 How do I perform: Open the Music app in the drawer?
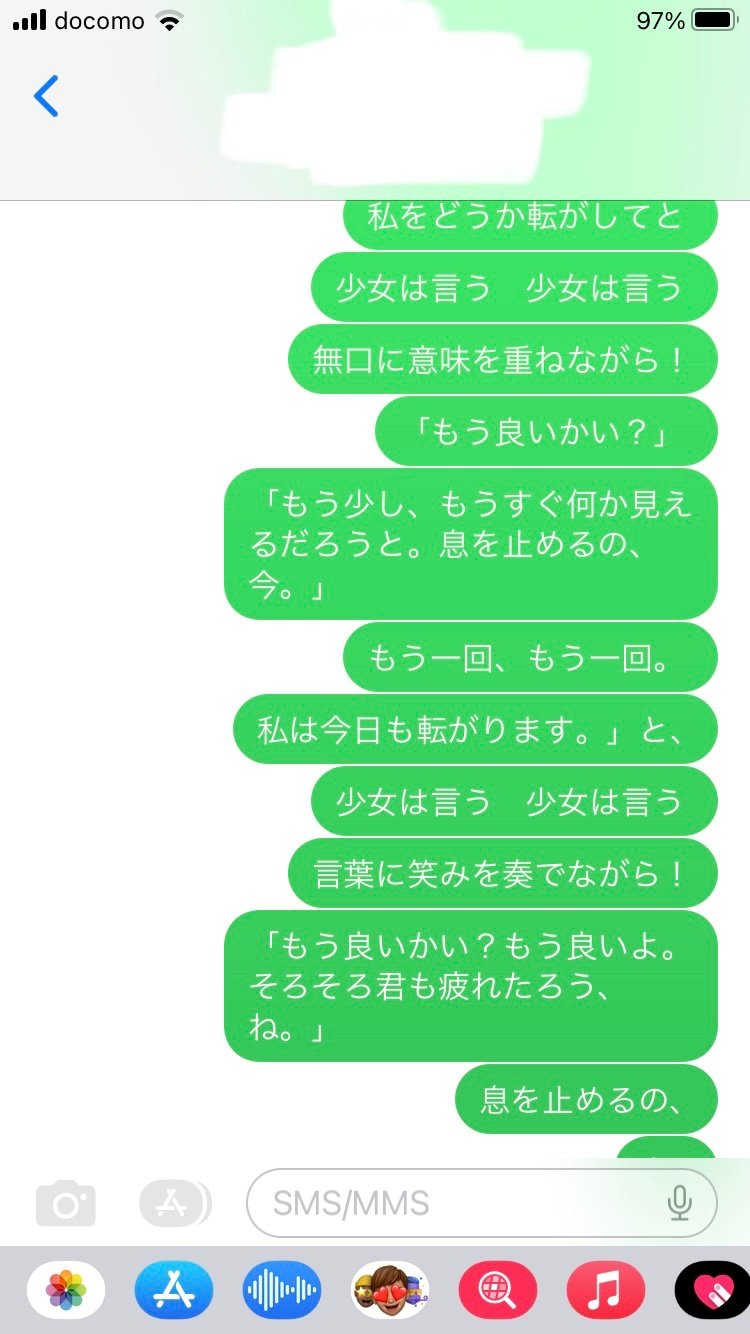click(606, 1290)
